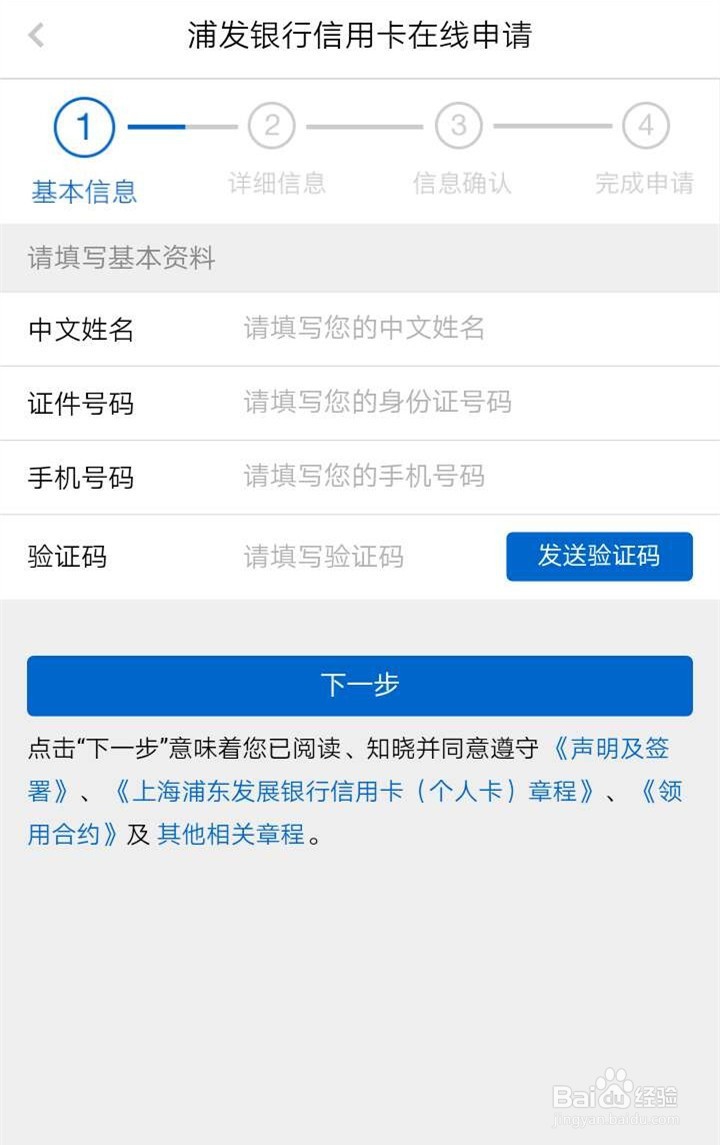Click step 2 circle in progress indicator
Screen dimensions: 720x1145
271,125
